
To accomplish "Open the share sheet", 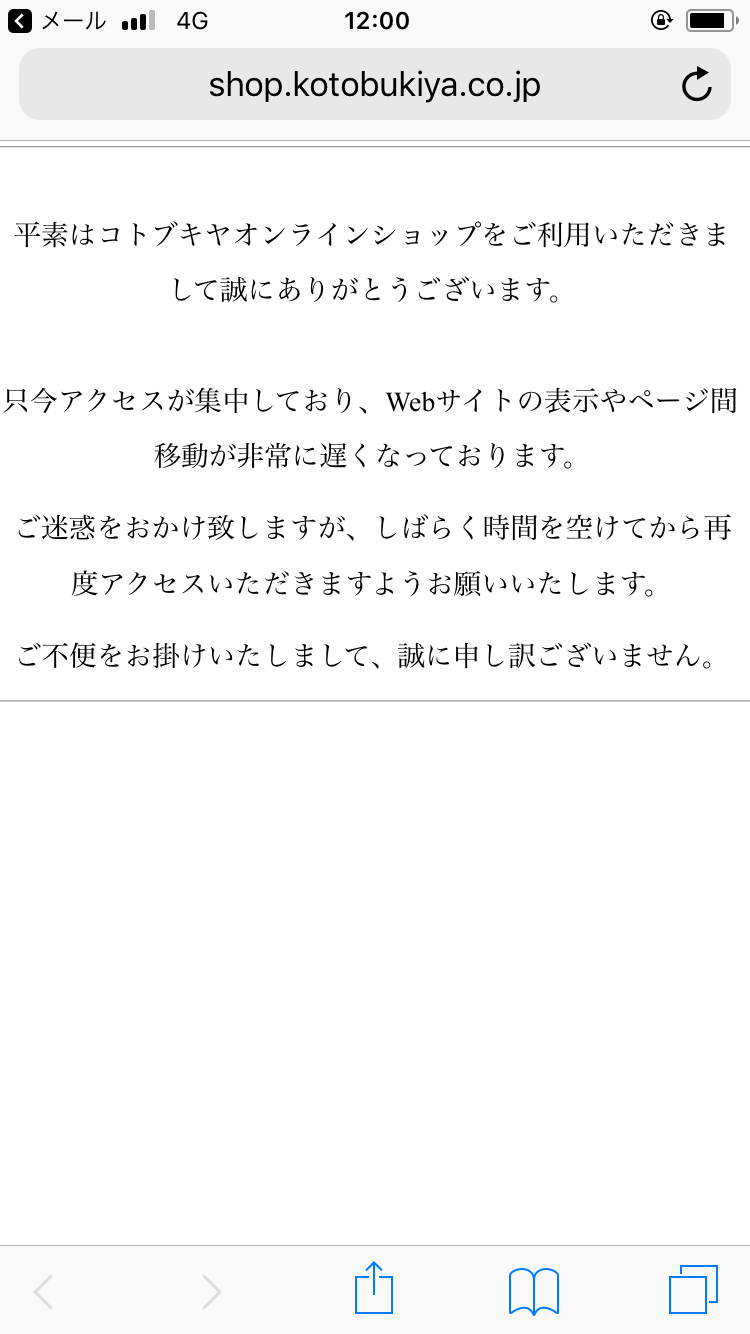I will [374, 1288].
